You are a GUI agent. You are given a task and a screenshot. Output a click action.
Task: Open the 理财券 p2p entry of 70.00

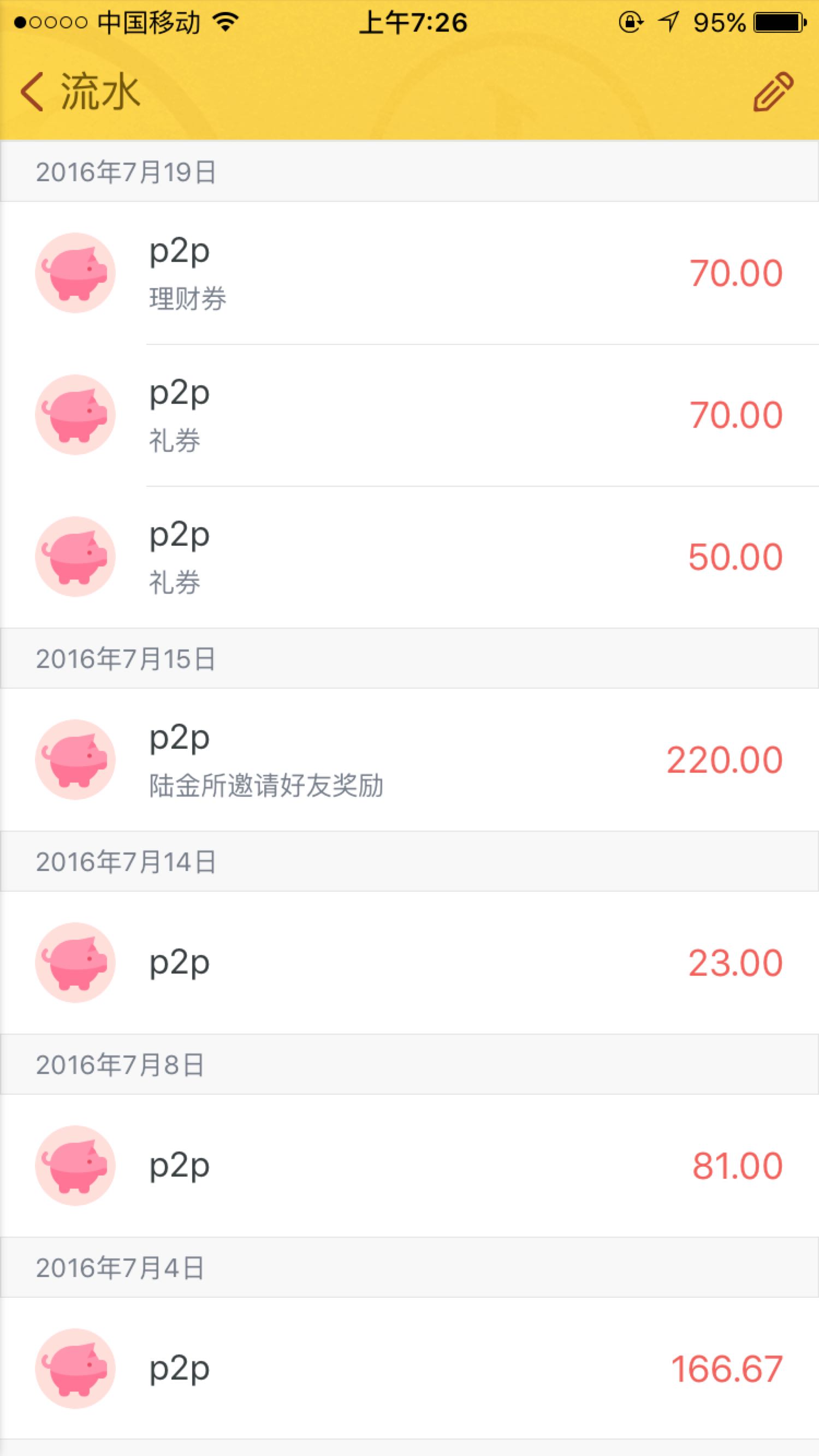410,273
